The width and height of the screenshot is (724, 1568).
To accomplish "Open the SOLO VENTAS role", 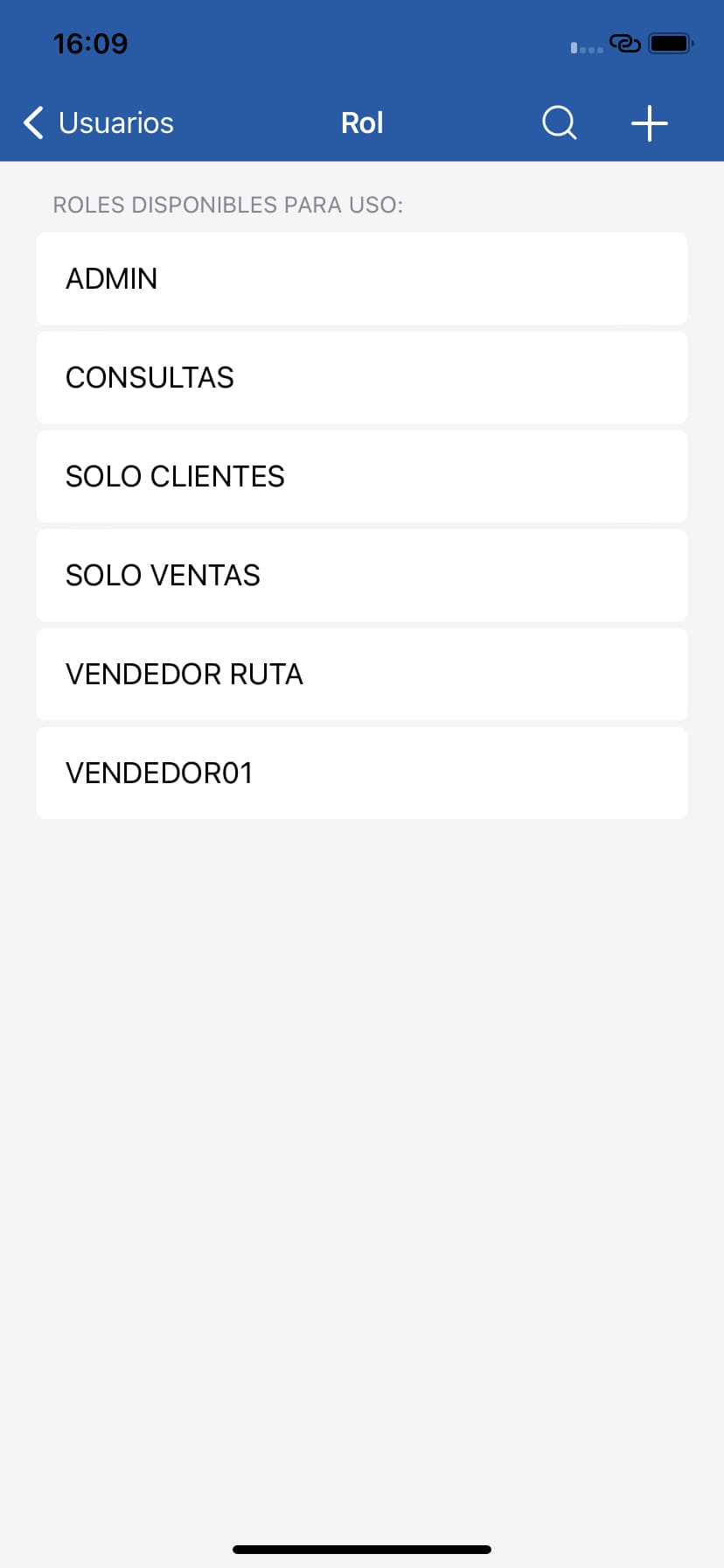I will pos(361,575).
